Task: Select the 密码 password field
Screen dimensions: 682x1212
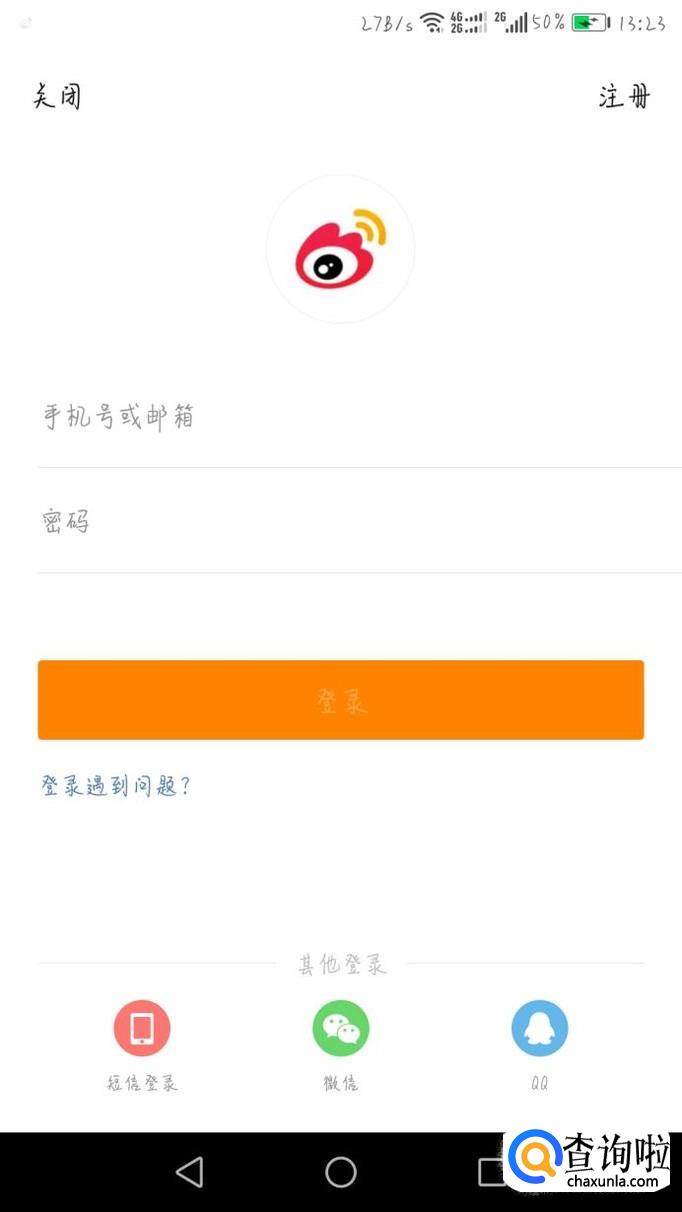Action: click(x=340, y=522)
